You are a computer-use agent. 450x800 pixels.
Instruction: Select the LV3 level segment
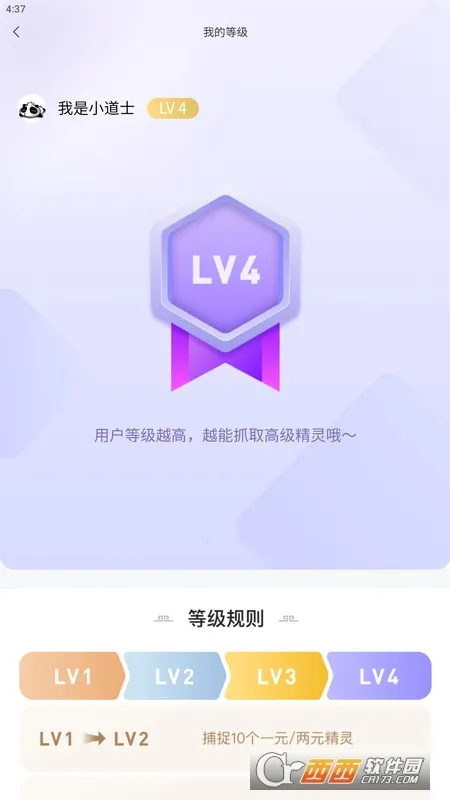coord(276,676)
